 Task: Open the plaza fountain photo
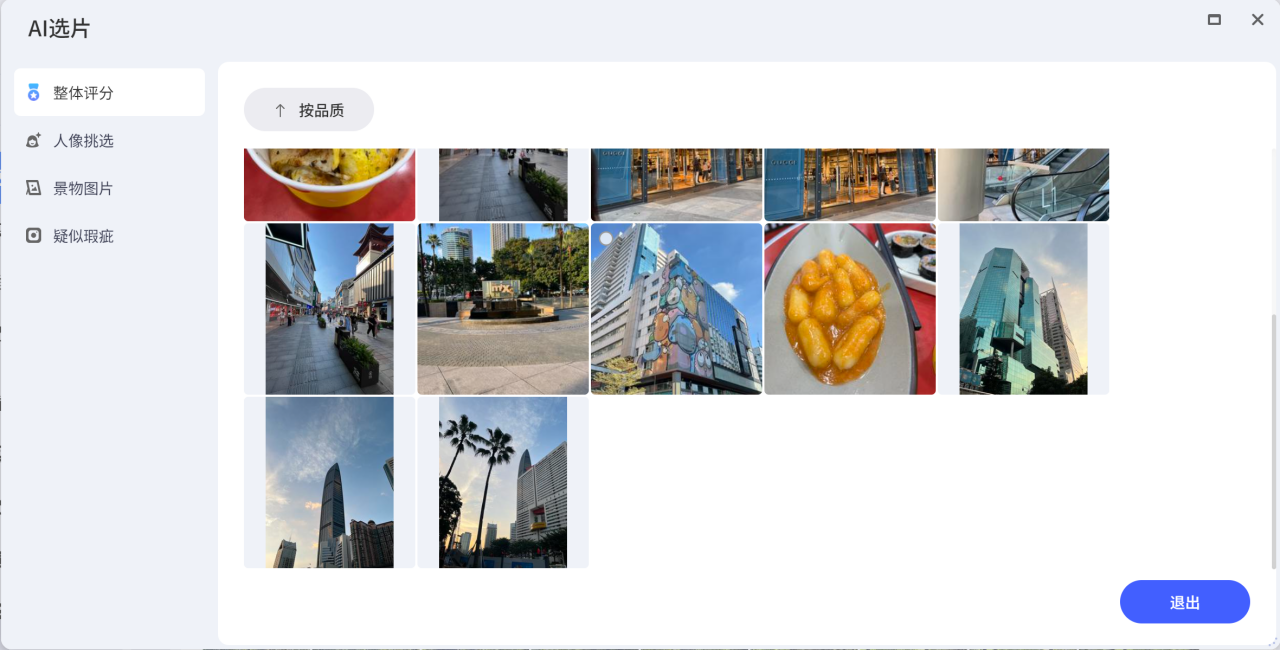[x=503, y=309]
